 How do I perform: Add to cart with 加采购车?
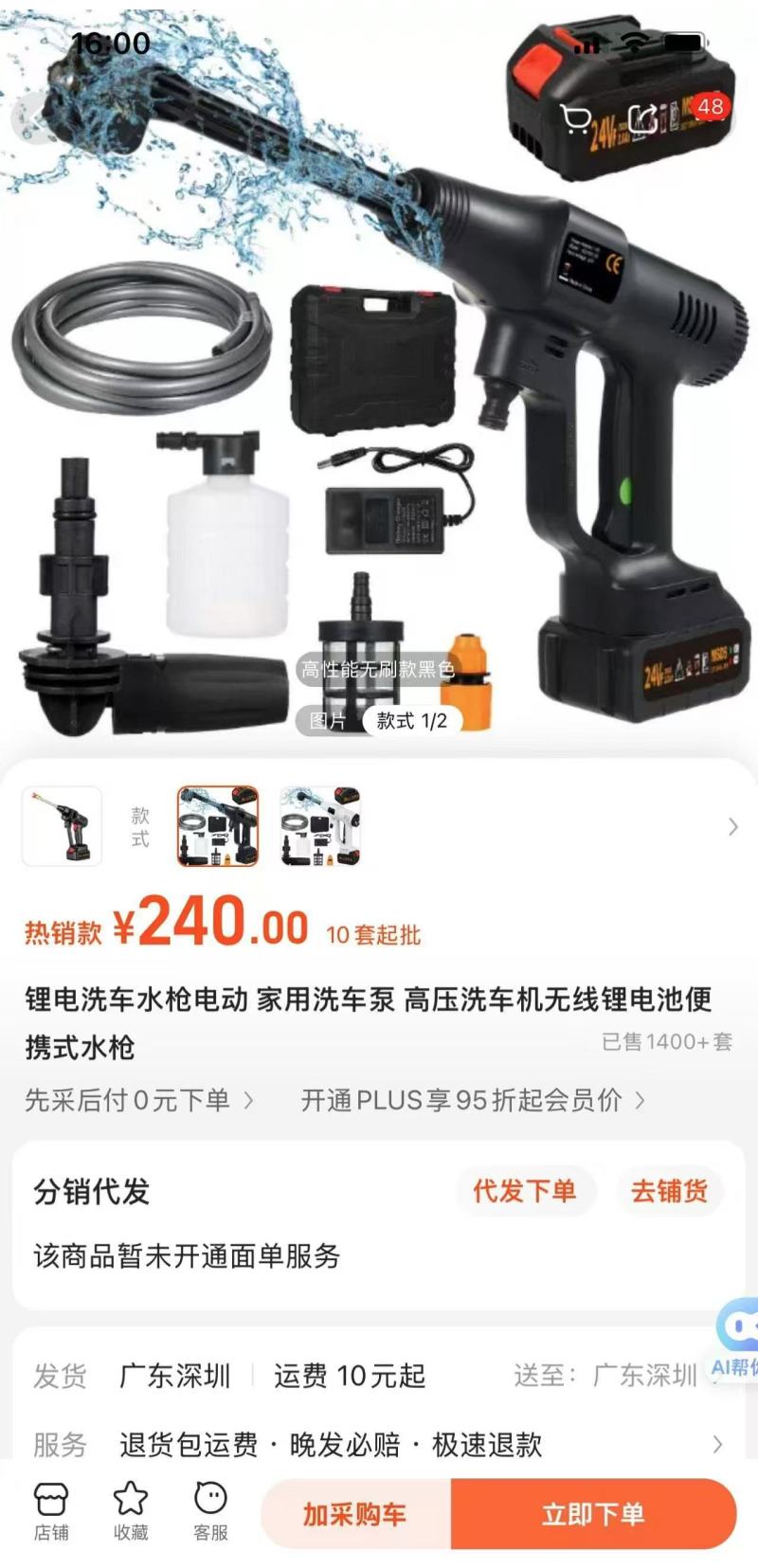point(355,1514)
